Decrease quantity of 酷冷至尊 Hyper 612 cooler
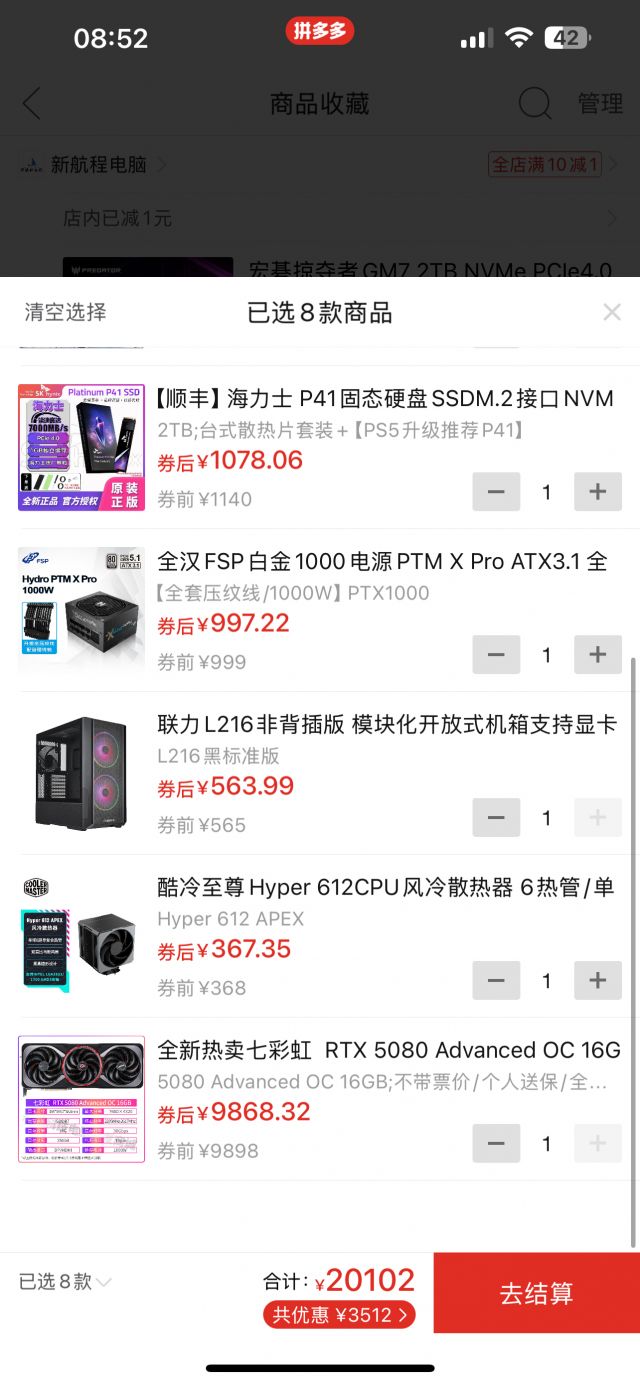The image size is (640, 1384). (x=496, y=981)
